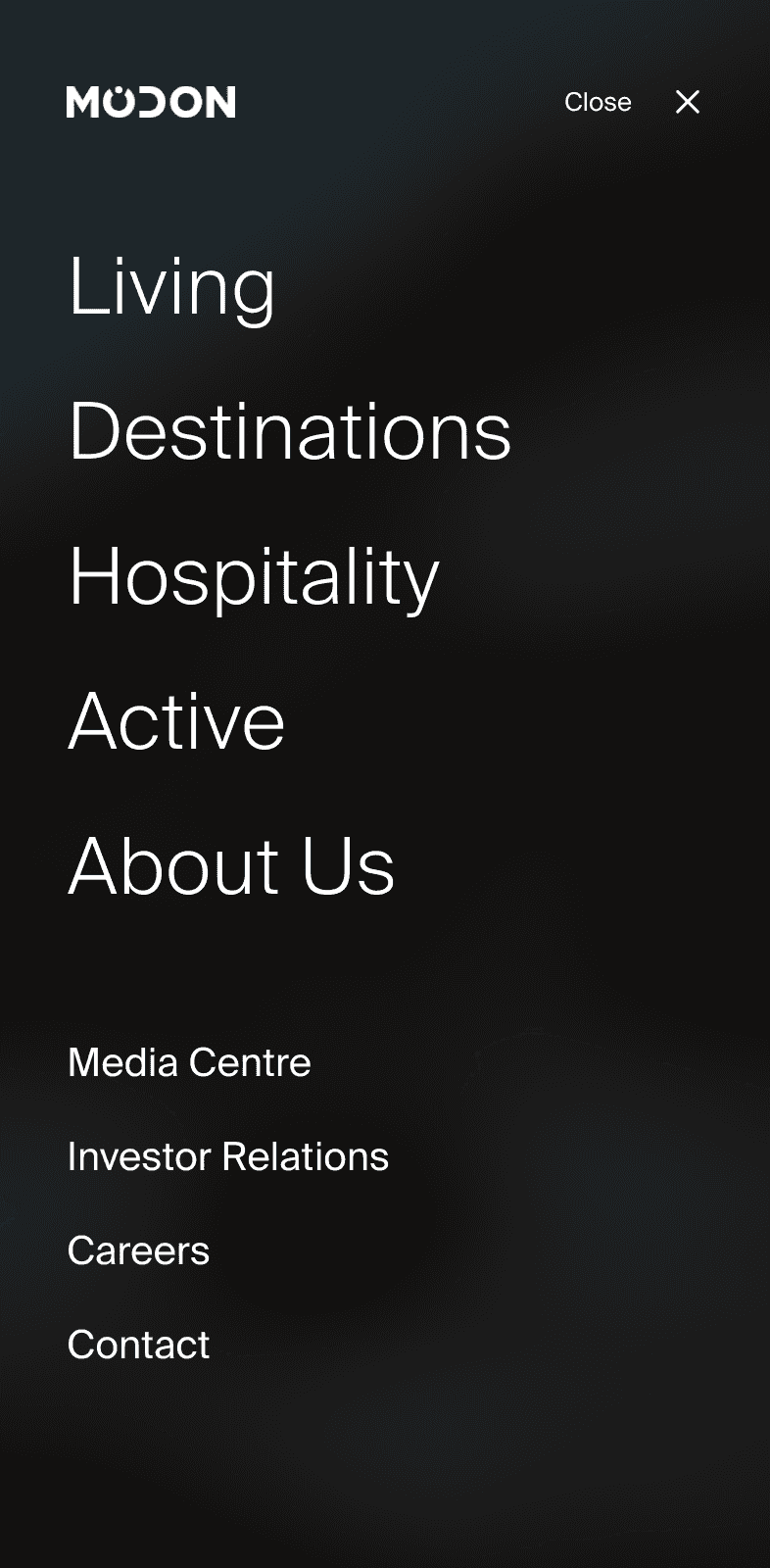770x1568 pixels.
Task: Navigate to Destinations
Action: (x=290, y=431)
